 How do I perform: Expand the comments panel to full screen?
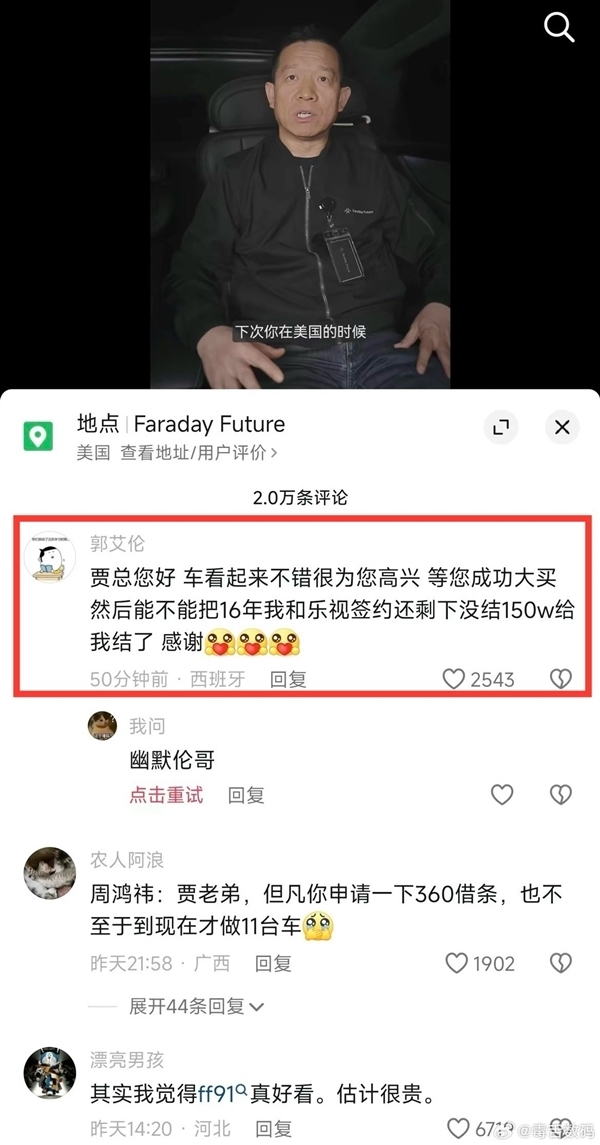[x=501, y=428]
